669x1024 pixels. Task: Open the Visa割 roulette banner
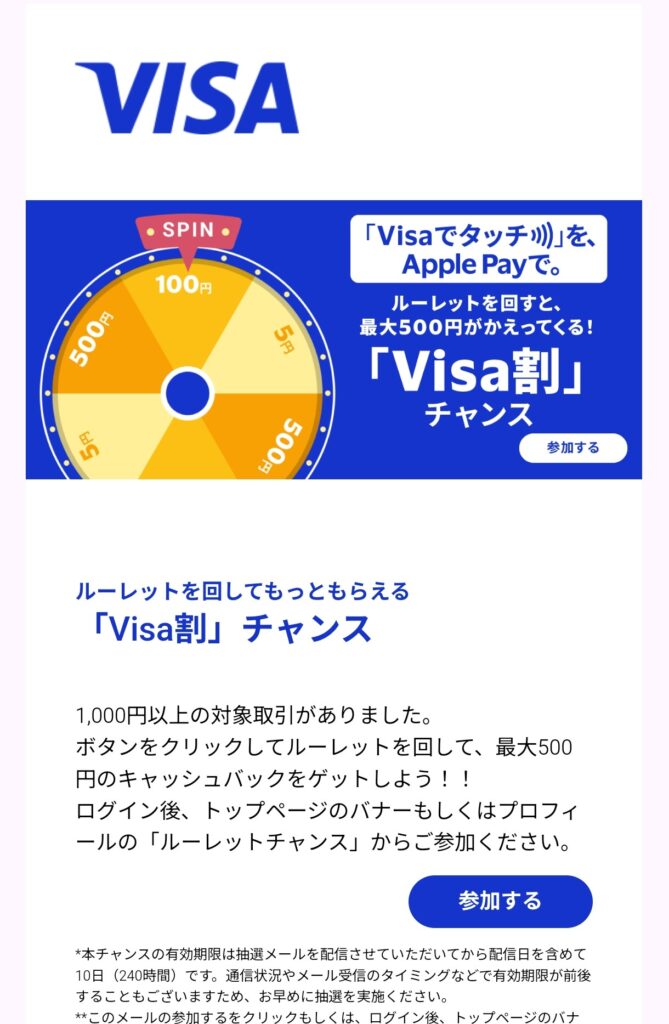334,340
